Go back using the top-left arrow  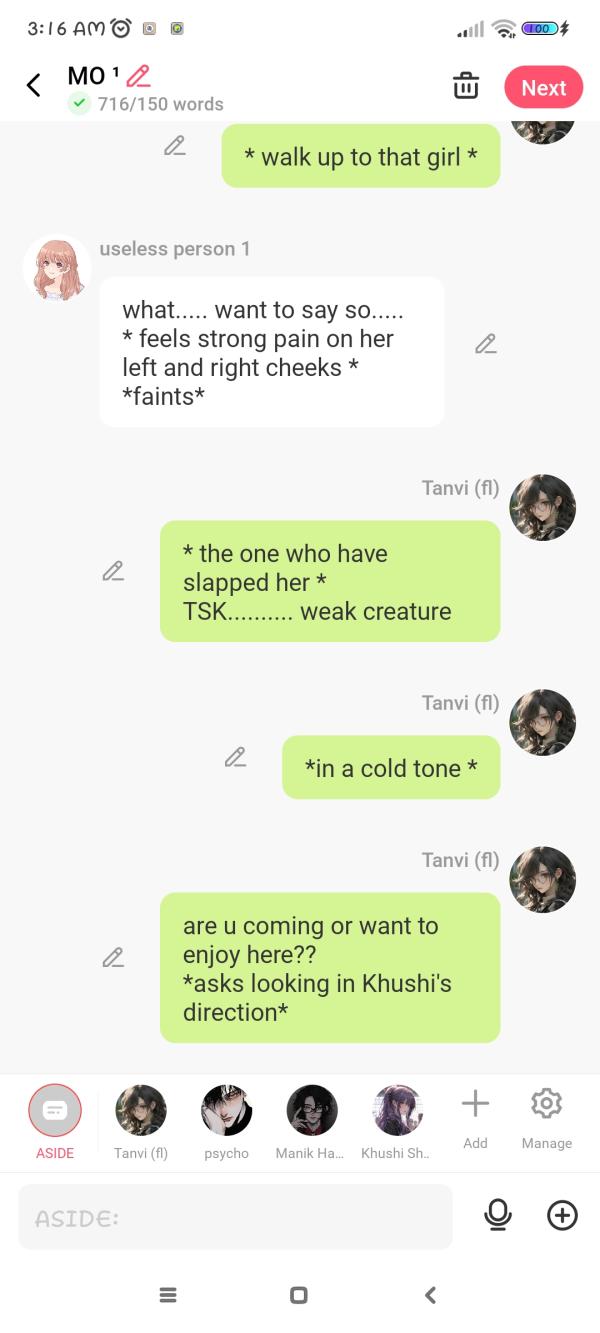tap(34, 86)
